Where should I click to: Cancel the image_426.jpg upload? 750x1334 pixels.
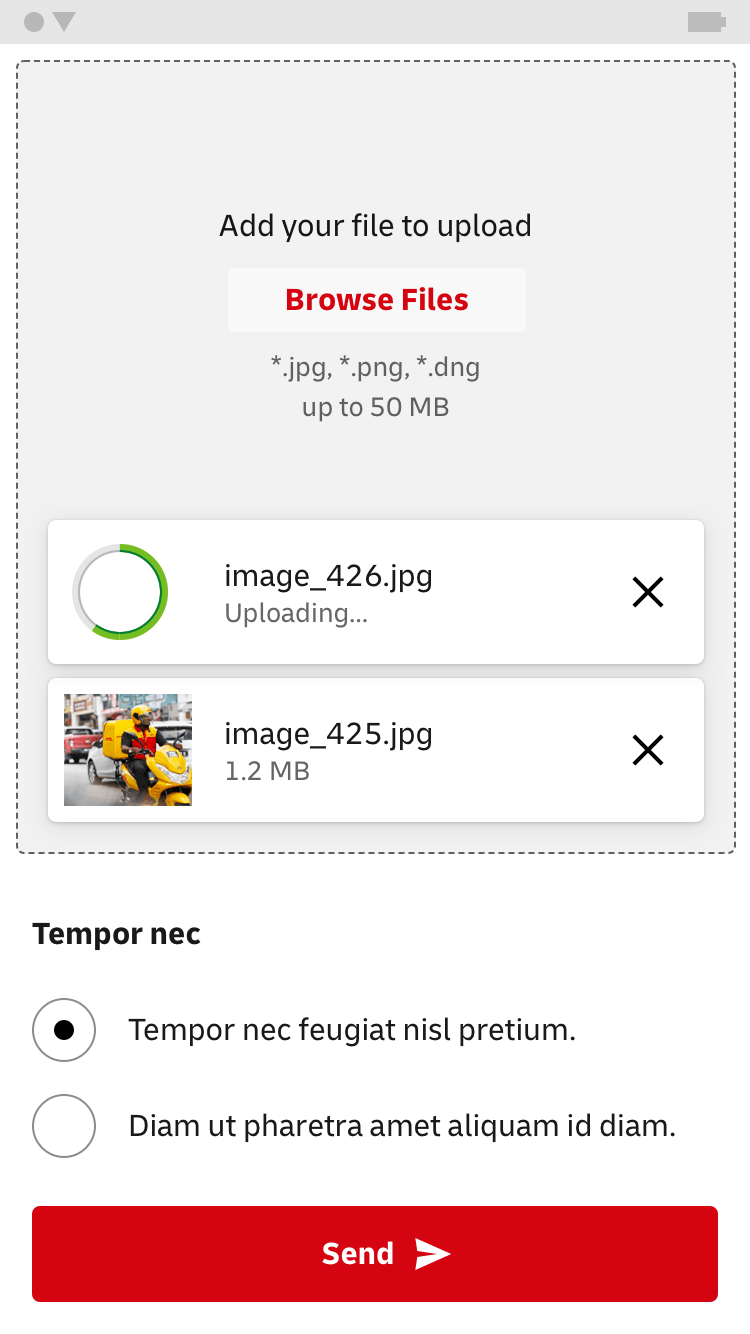click(x=648, y=593)
